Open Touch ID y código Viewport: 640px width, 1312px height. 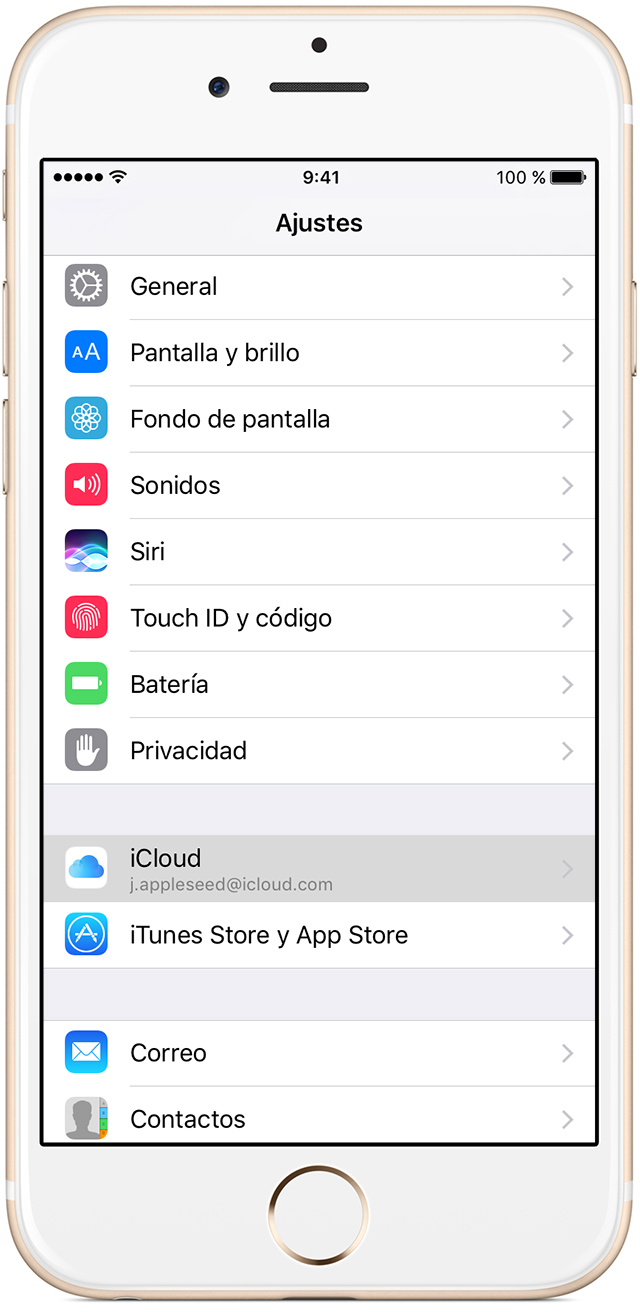coord(318,618)
